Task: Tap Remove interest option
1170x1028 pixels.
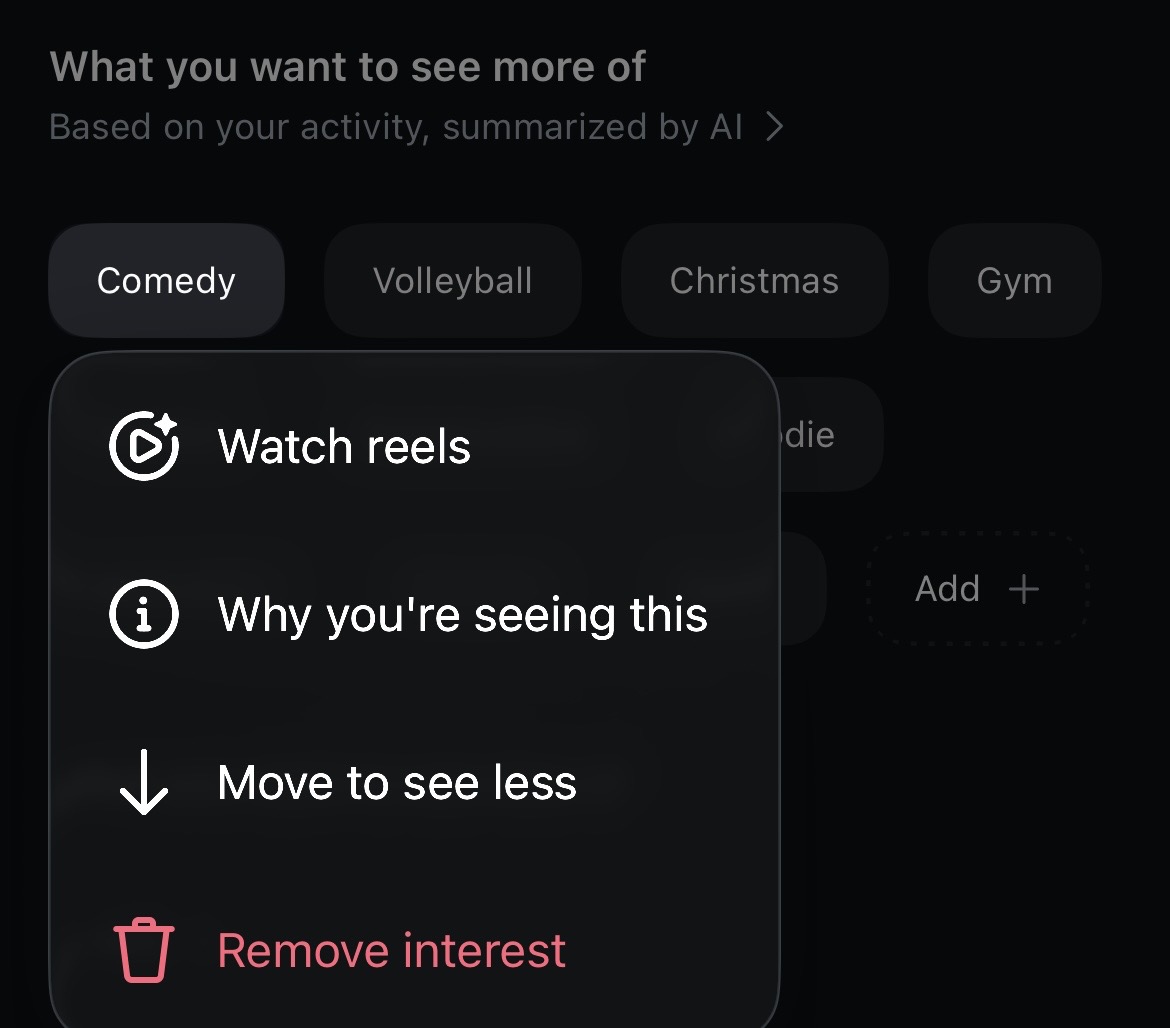Action: (x=390, y=950)
